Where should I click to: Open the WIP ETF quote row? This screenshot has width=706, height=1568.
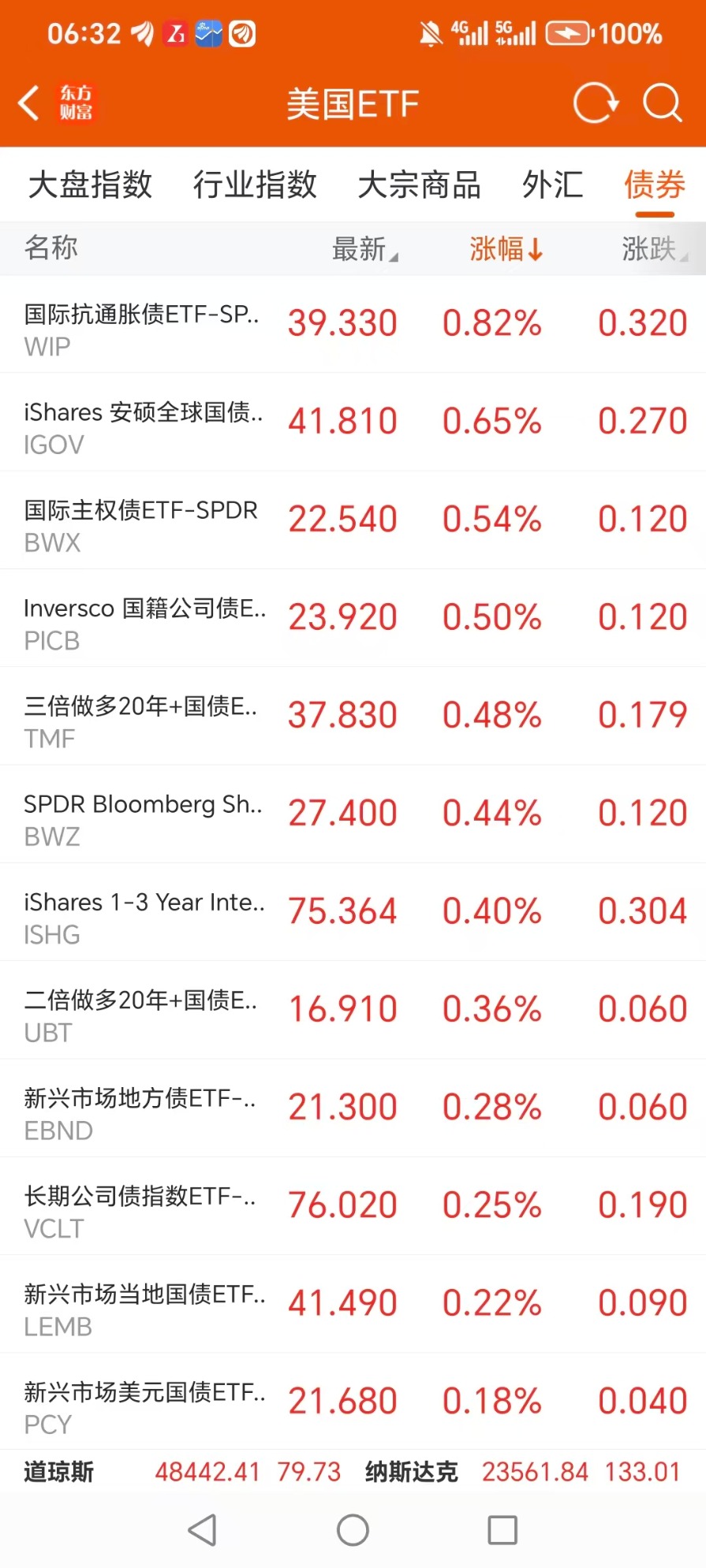pos(353,324)
